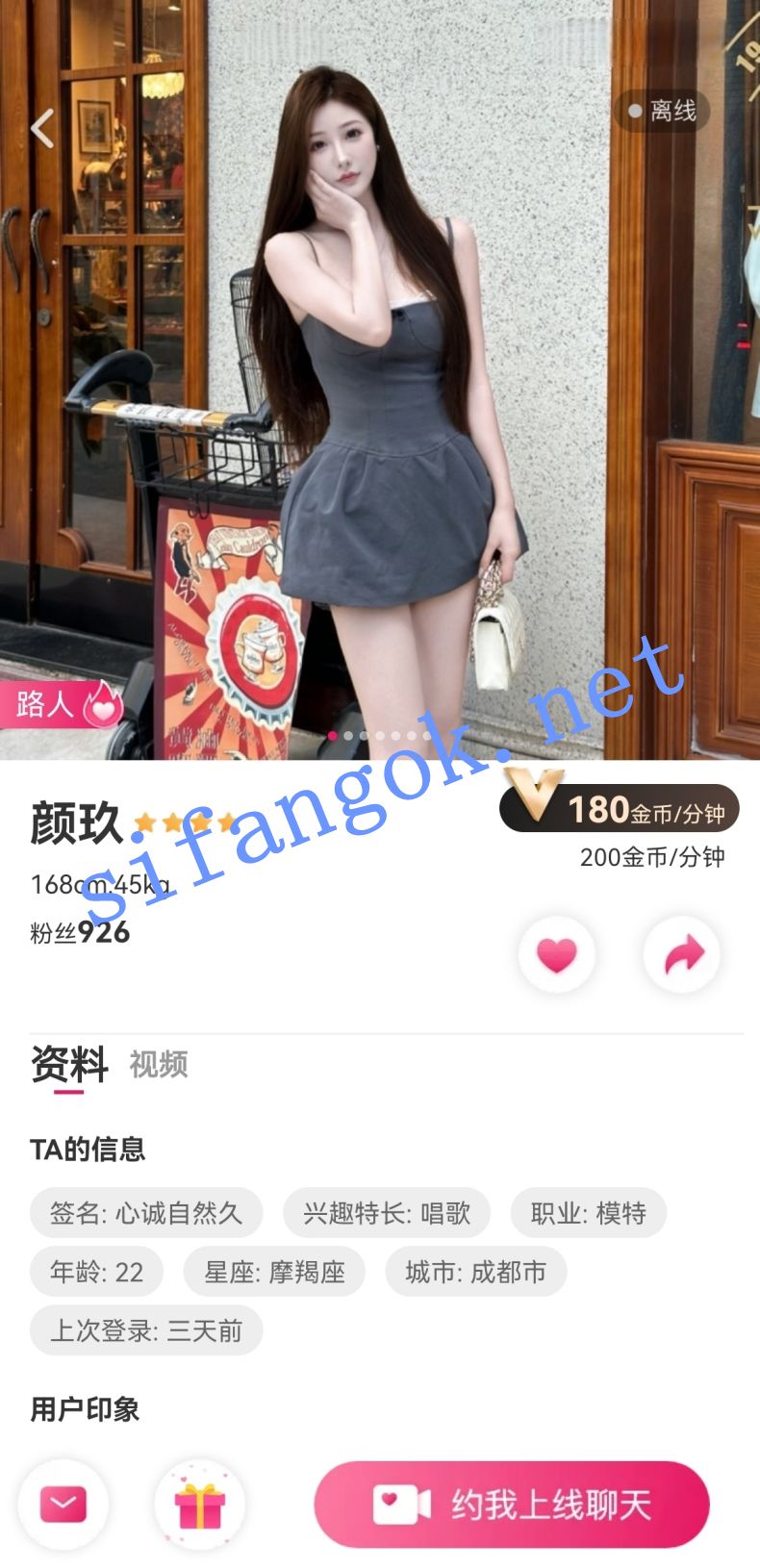The image size is (760, 1568).
Task: Go back using the arrow
Action: [x=43, y=128]
